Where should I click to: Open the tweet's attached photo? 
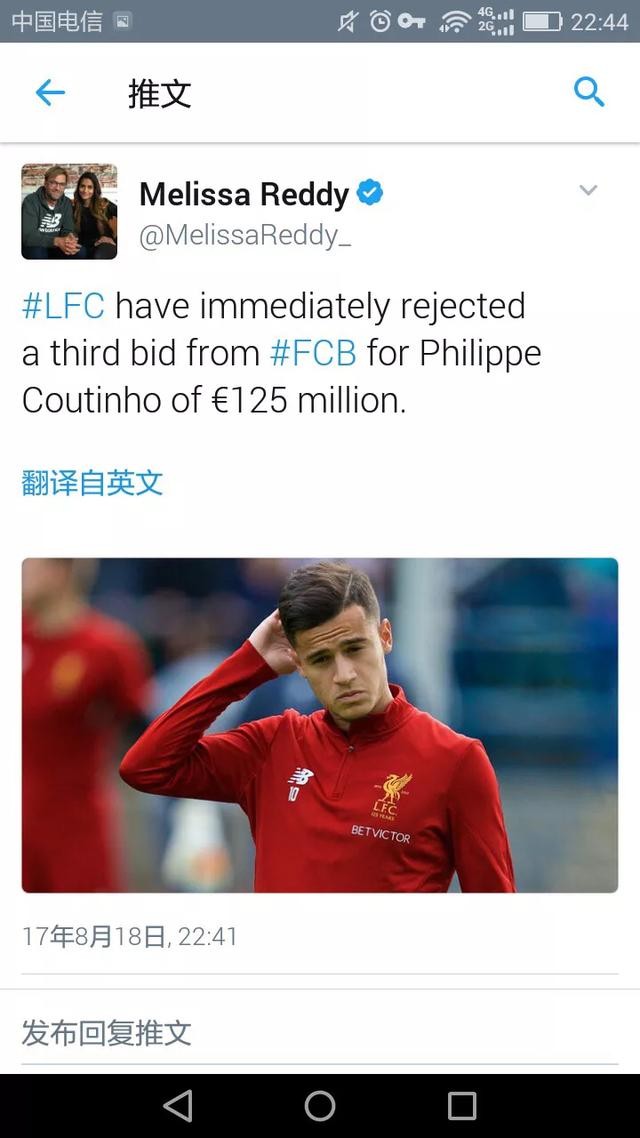point(320,725)
